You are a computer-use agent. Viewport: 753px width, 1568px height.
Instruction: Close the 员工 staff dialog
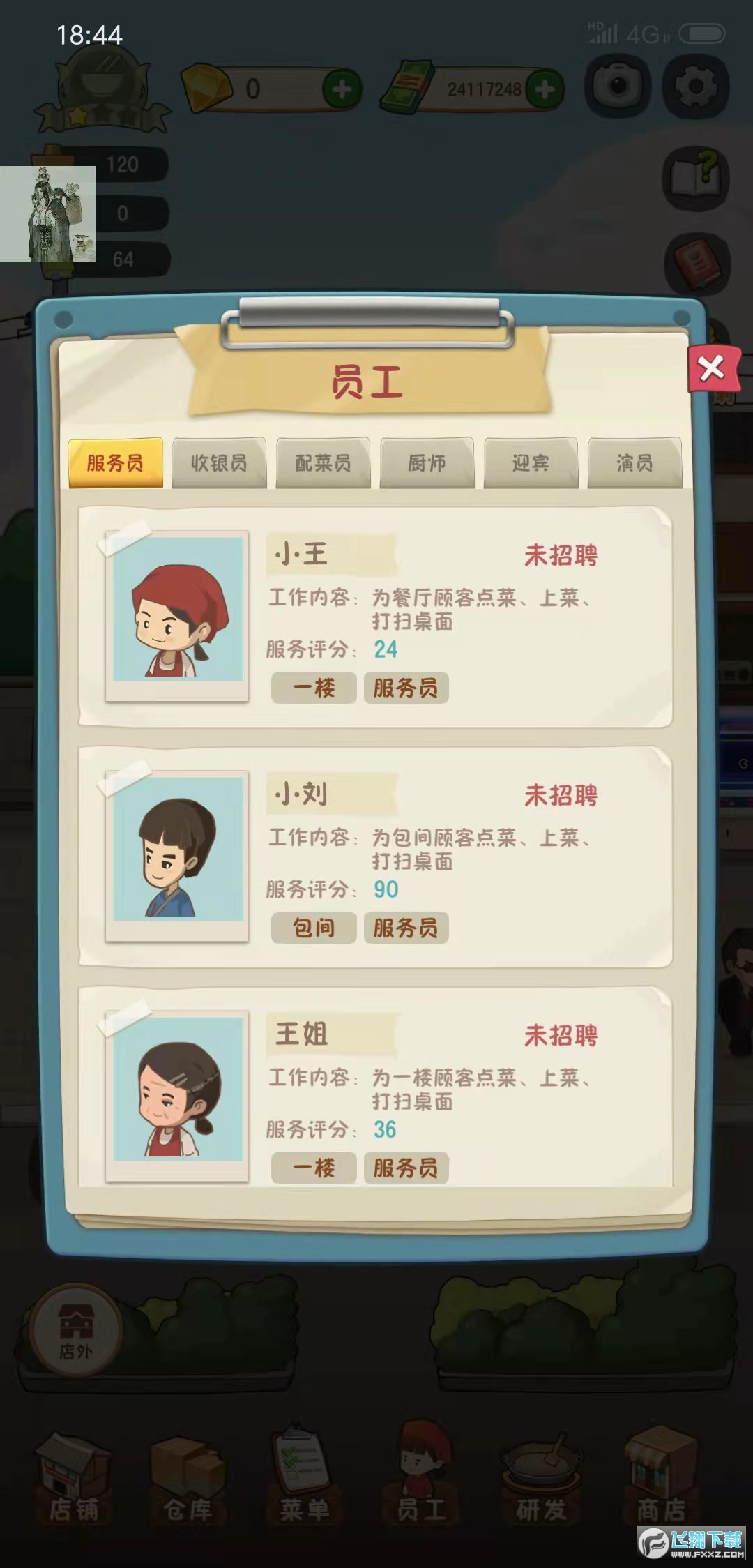(x=713, y=368)
